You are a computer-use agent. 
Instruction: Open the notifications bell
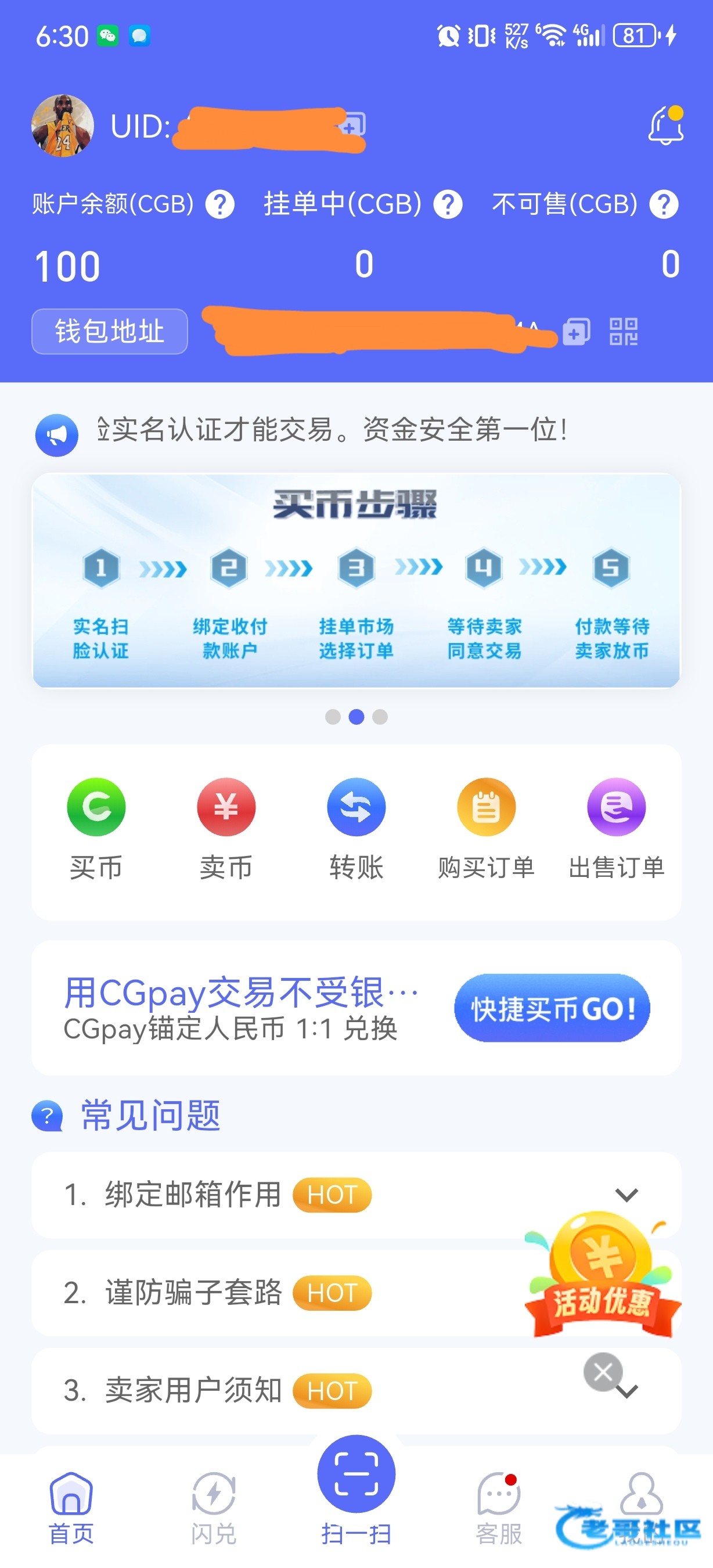pos(665,126)
